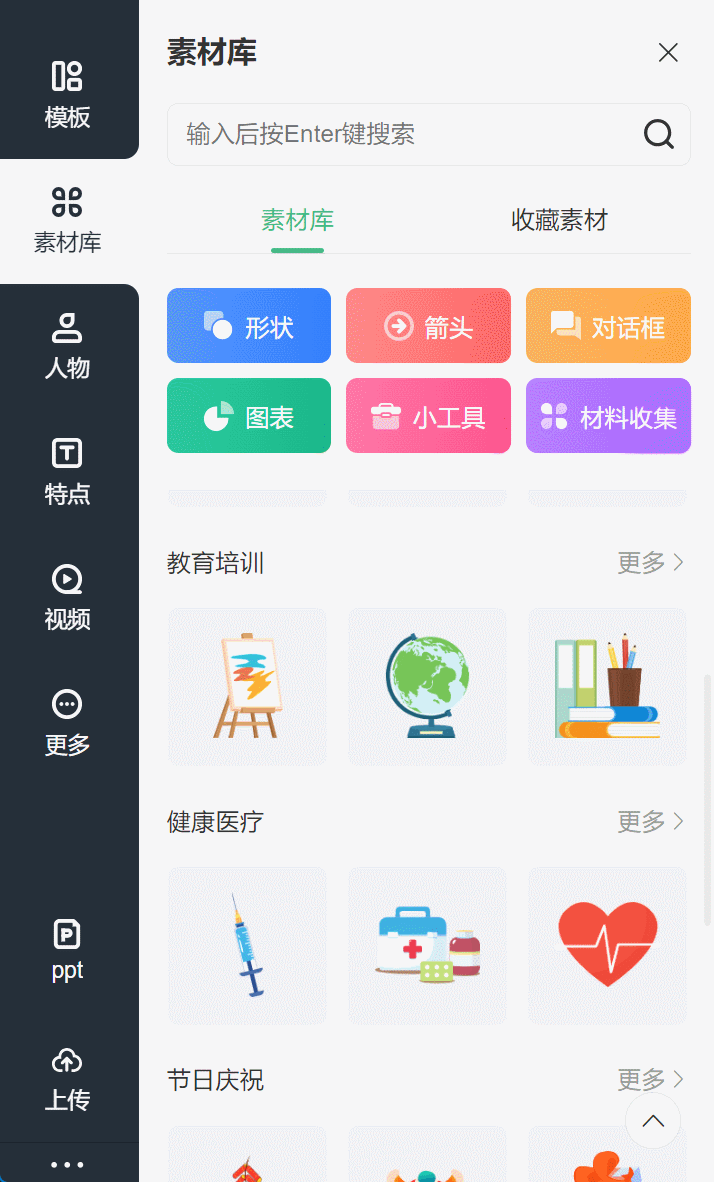Image resolution: width=714 pixels, height=1182 pixels.
Task: Open the 上传 upload section
Action: point(67,1079)
